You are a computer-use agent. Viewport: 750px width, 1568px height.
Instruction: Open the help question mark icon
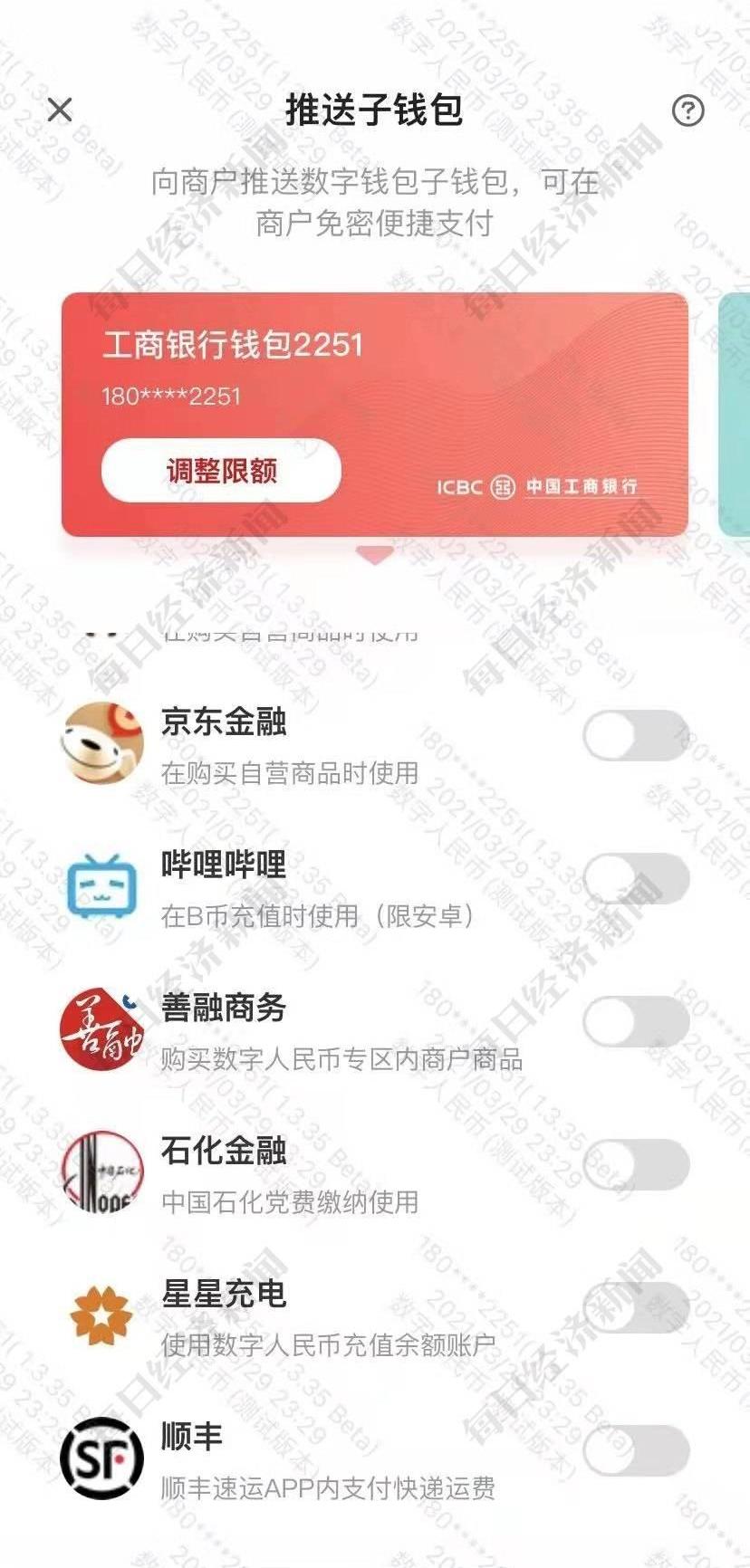(687, 110)
